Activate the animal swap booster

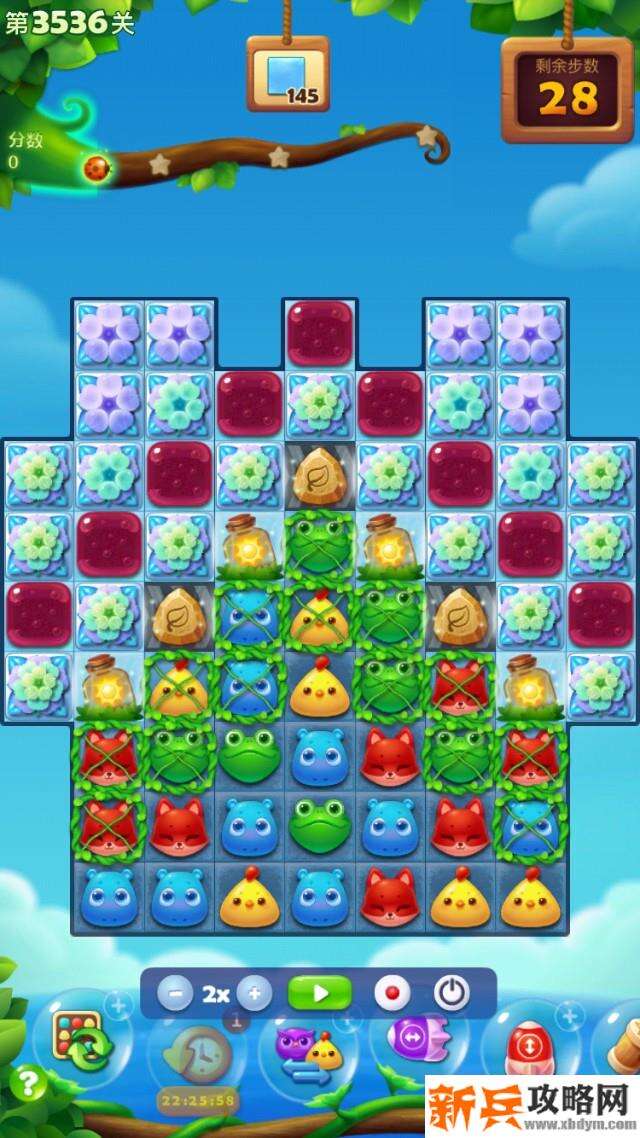[309, 1054]
